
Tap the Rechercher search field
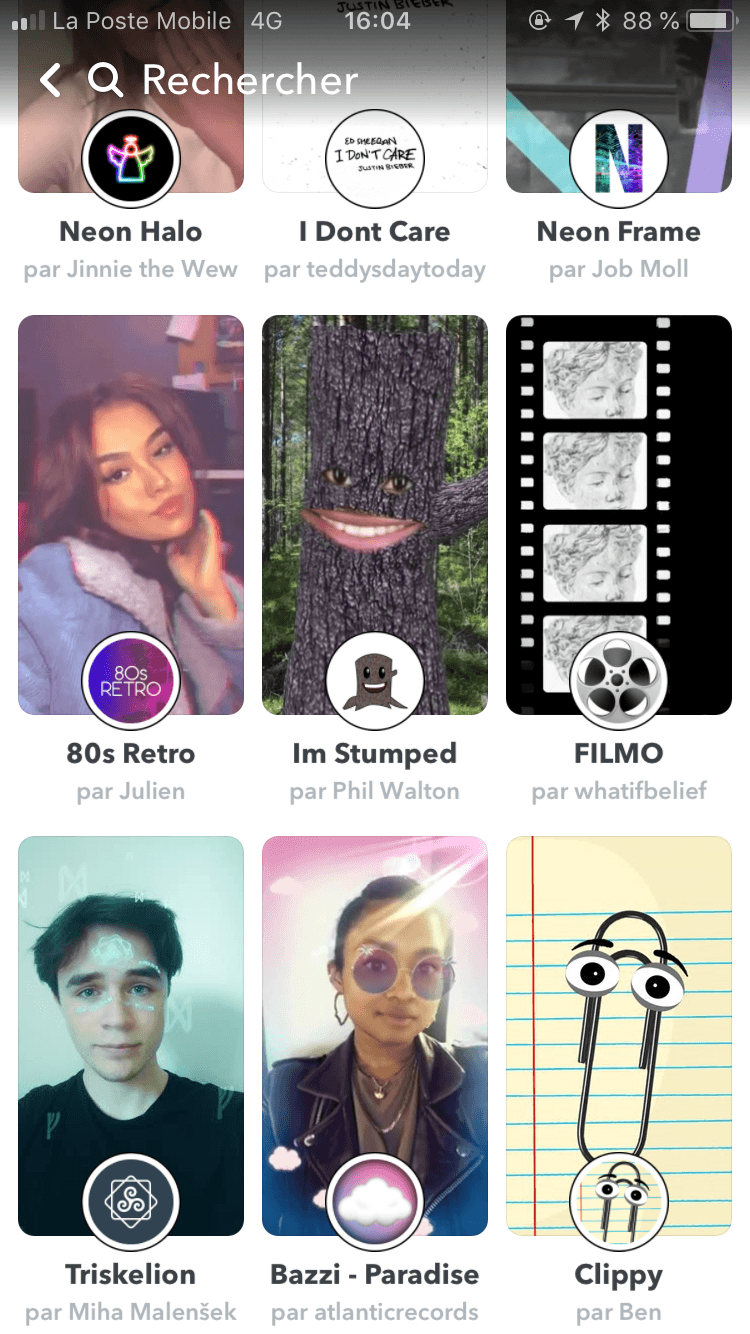(x=250, y=80)
